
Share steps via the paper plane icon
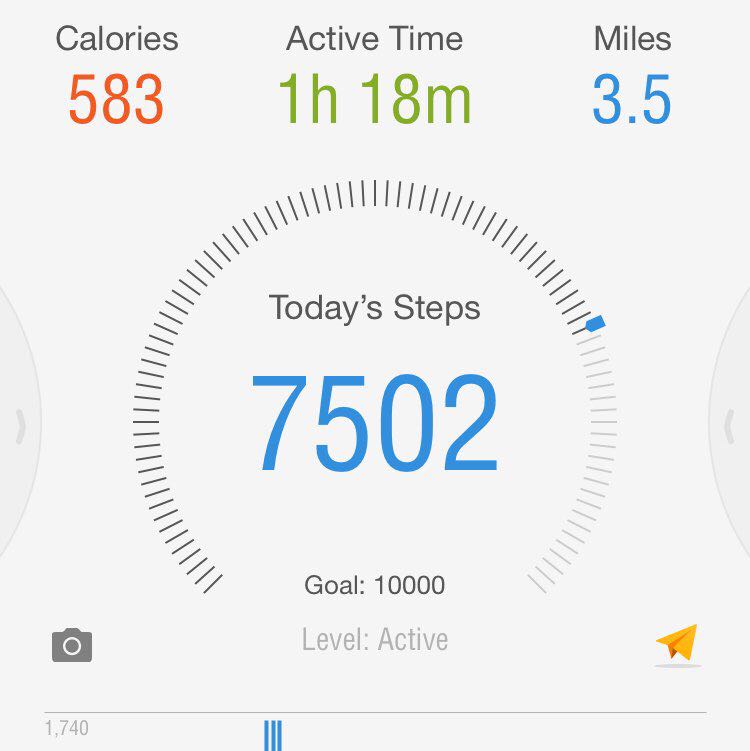(x=677, y=643)
